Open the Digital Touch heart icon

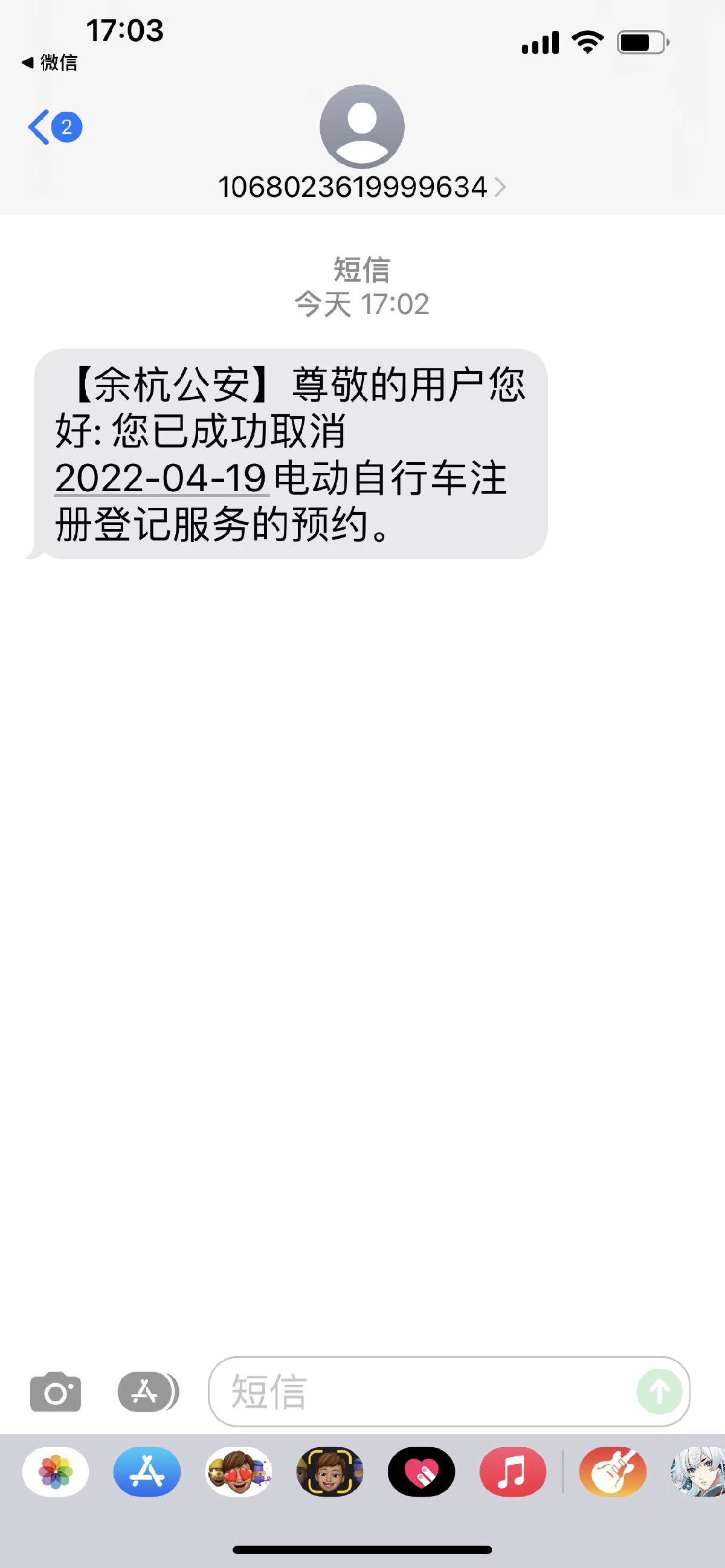[421, 1472]
